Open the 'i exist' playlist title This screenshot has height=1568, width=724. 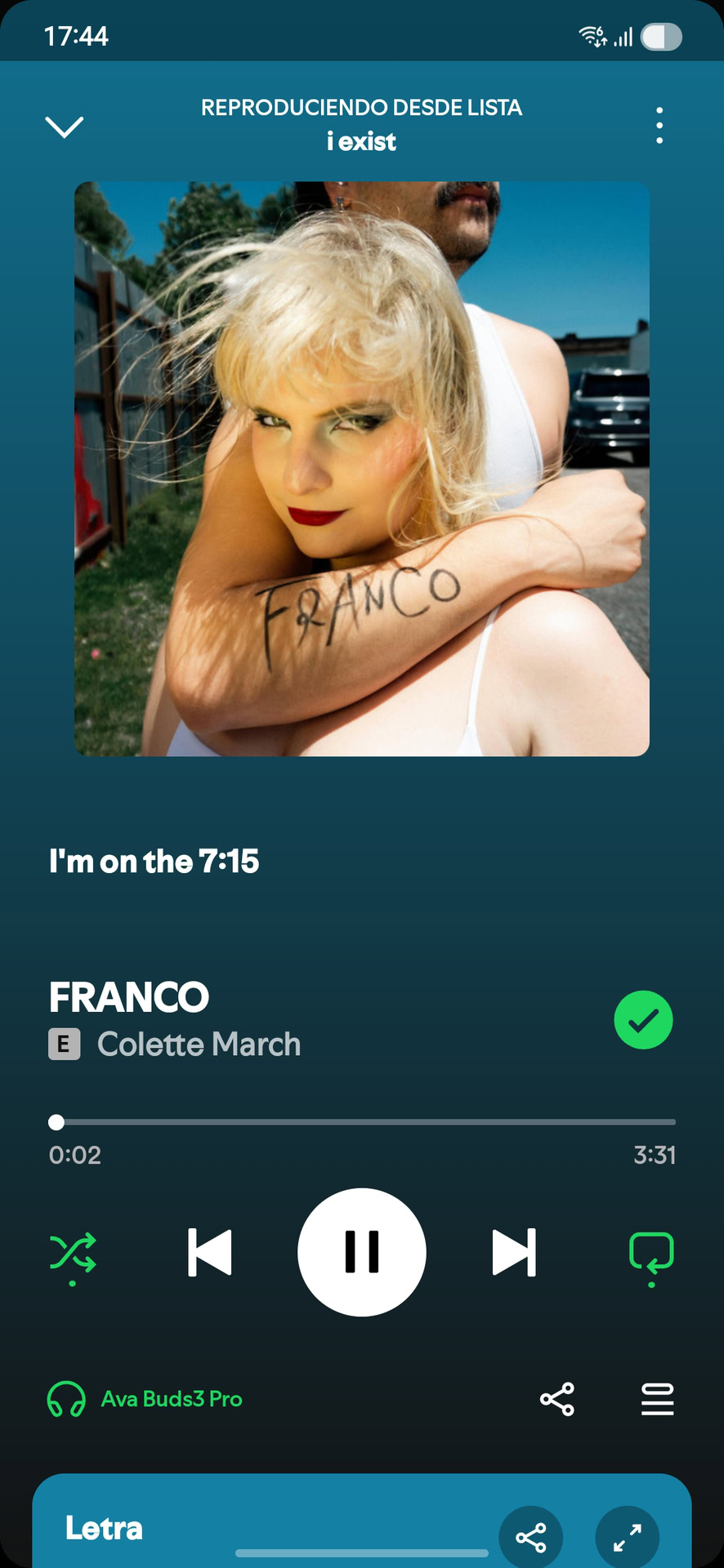tap(362, 140)
